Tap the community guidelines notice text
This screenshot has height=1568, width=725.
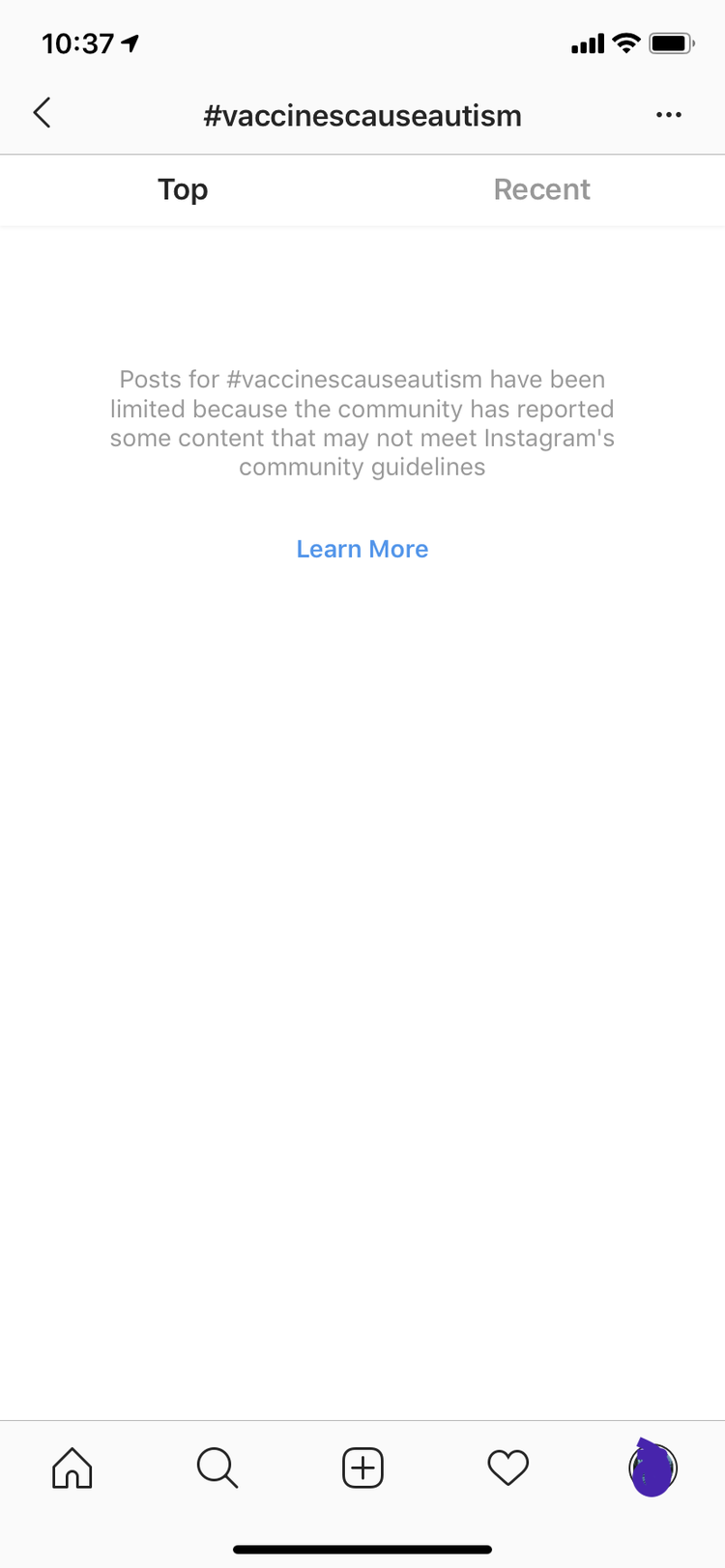click(x=362, y=423)
